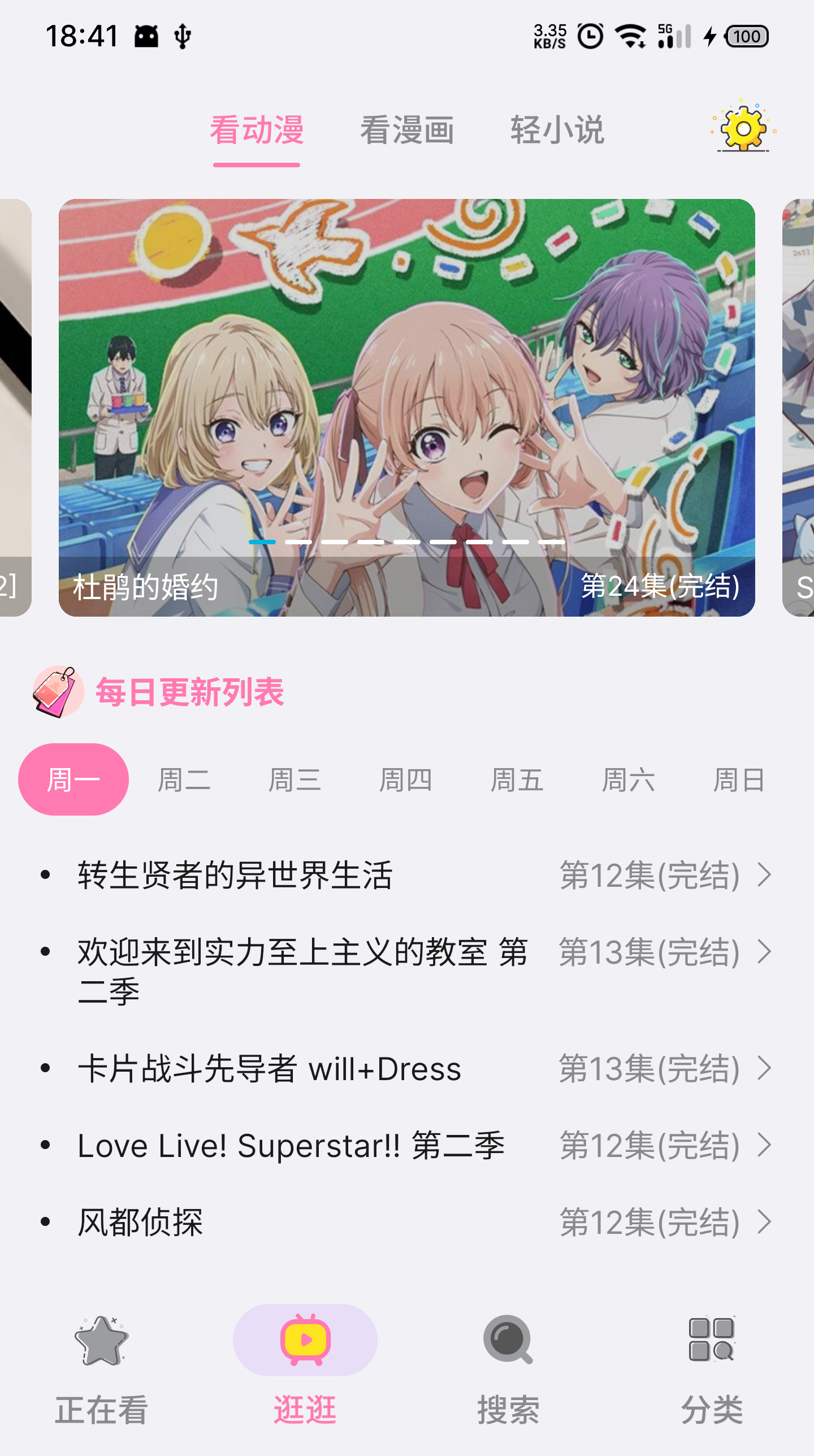The height and width of the screenshot is (1456, 814).
Task: Open Love Live! Superstar!! 第二季
Action: coord(406,1145)
